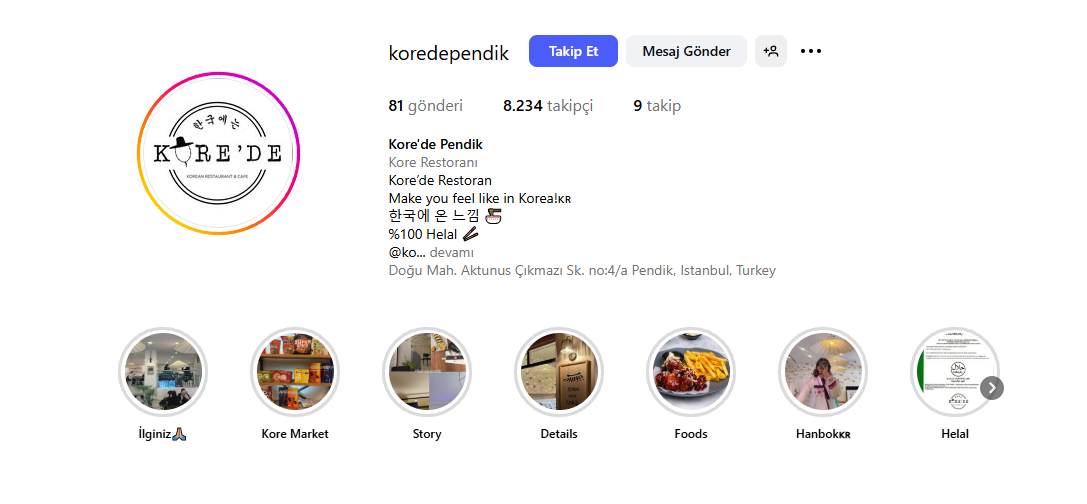View the profile picture story
The width and height of the screenshot is (1087, 504).
point(218,153)
